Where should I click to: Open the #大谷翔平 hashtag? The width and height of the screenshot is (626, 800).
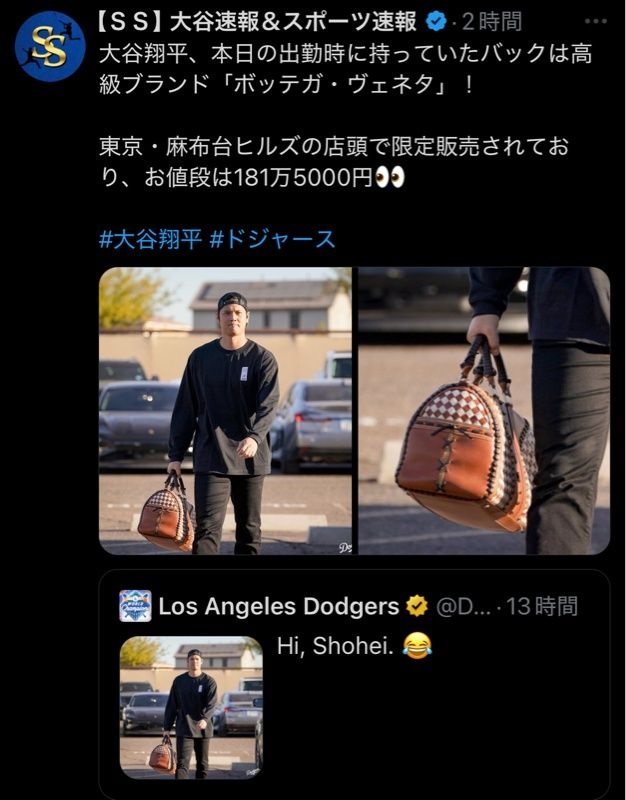tap(149, 239)
